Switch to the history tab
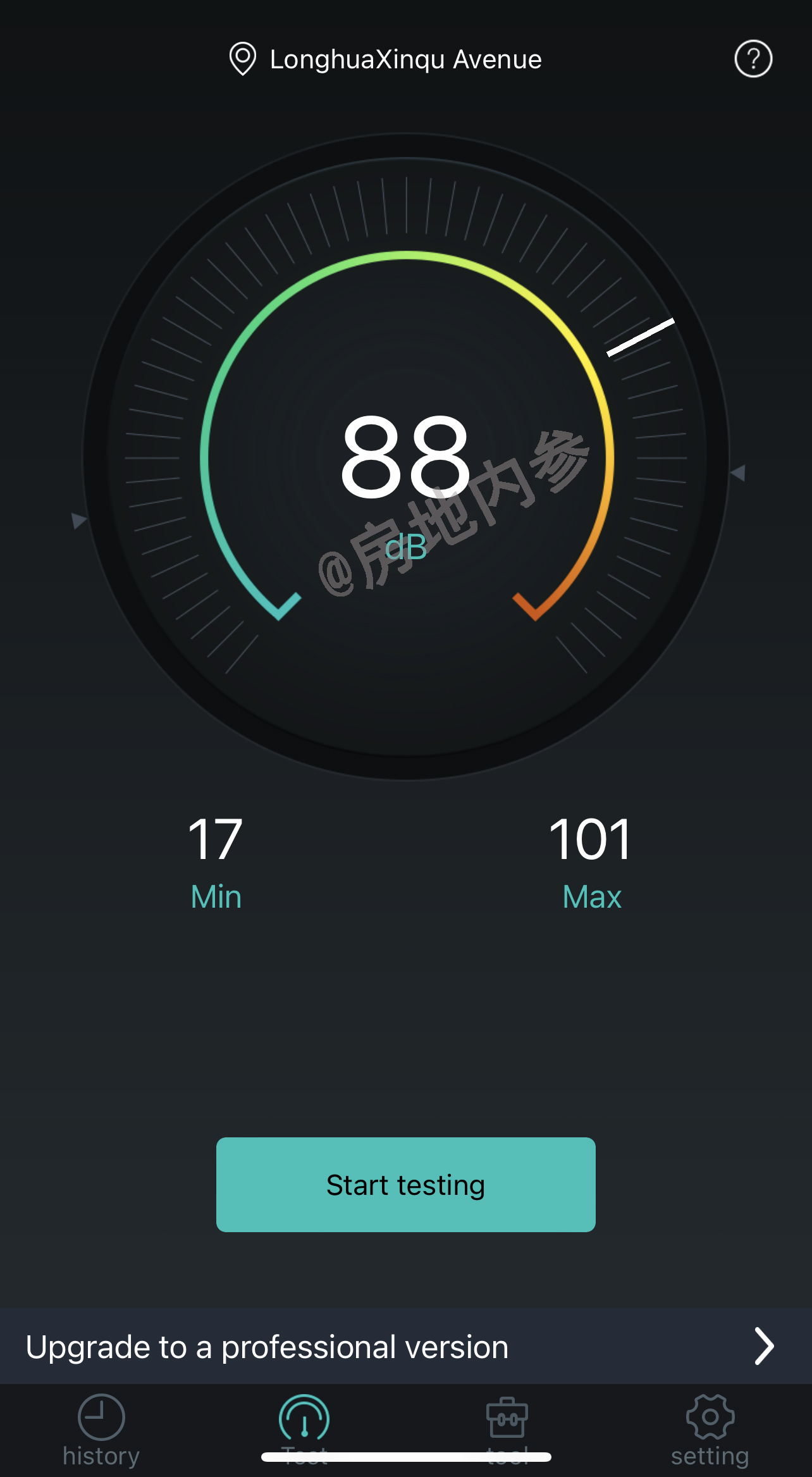Viewport: 812px width, 1477px height. (x=101, y=1430)
